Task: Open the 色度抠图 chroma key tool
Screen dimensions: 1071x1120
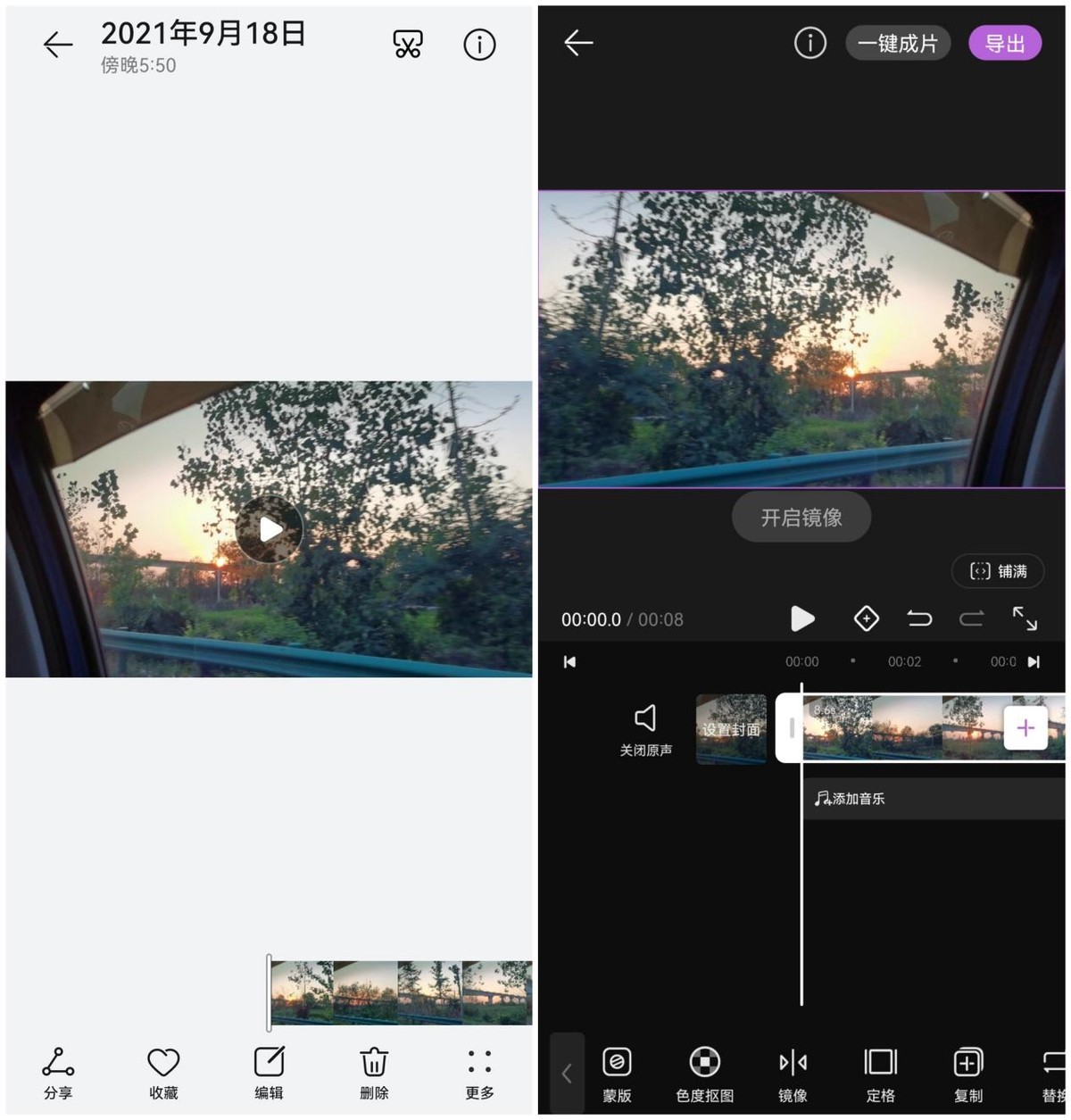Action: pyautogui.click(x=703, y=1074)
